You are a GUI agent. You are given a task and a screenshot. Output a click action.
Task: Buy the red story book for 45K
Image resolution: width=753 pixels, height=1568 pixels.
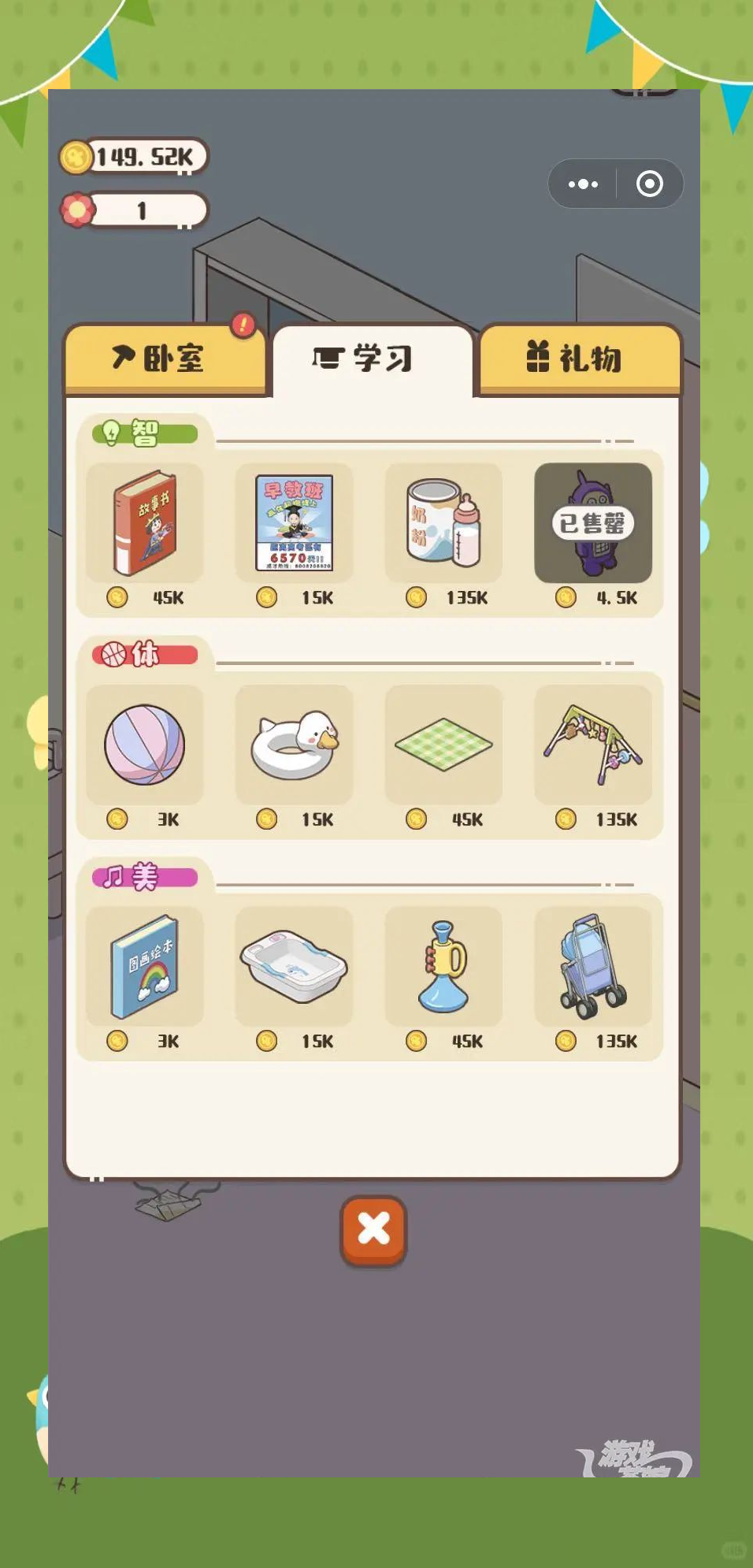145,523
